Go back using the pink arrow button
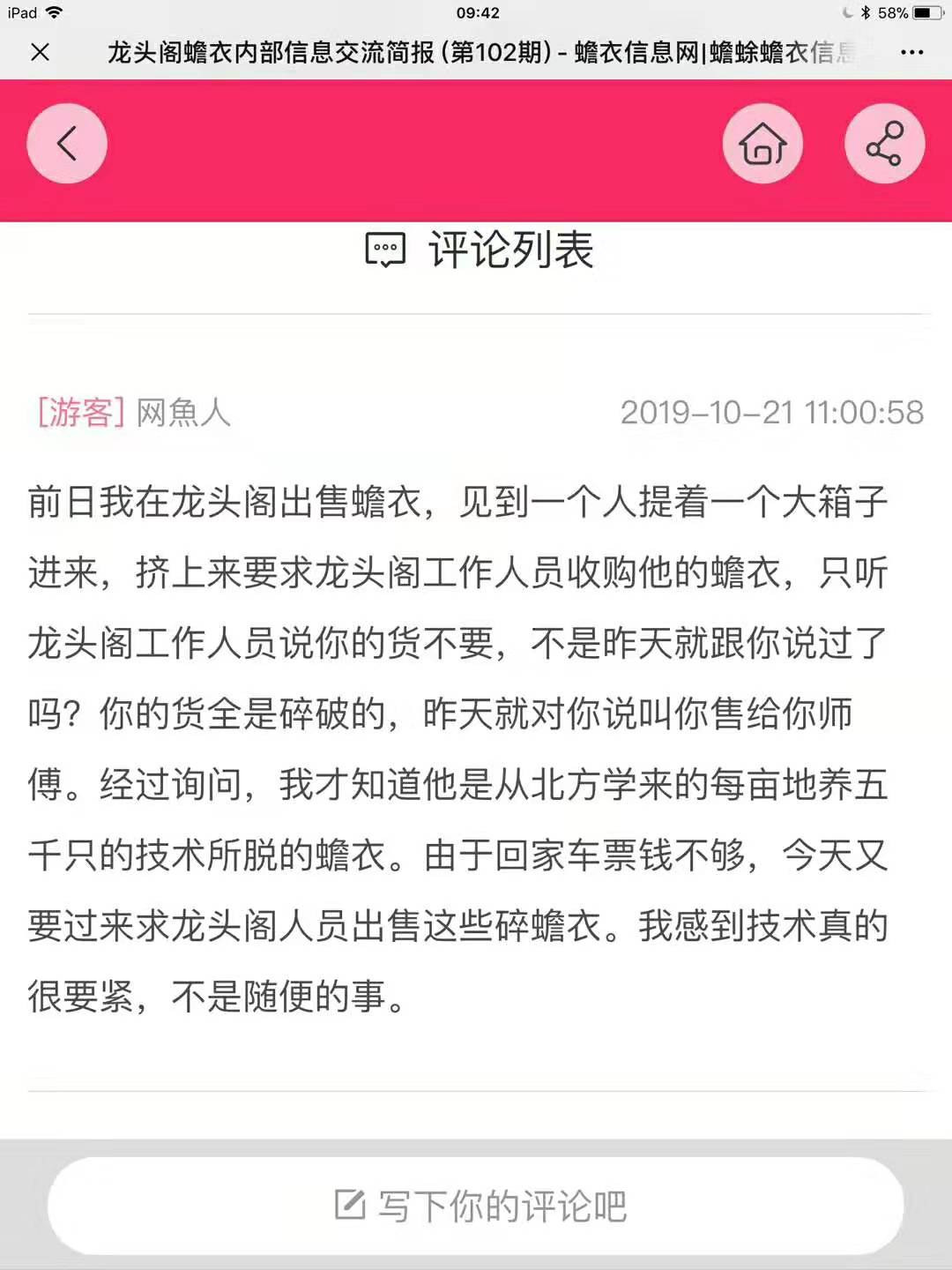 pos(67,144)
